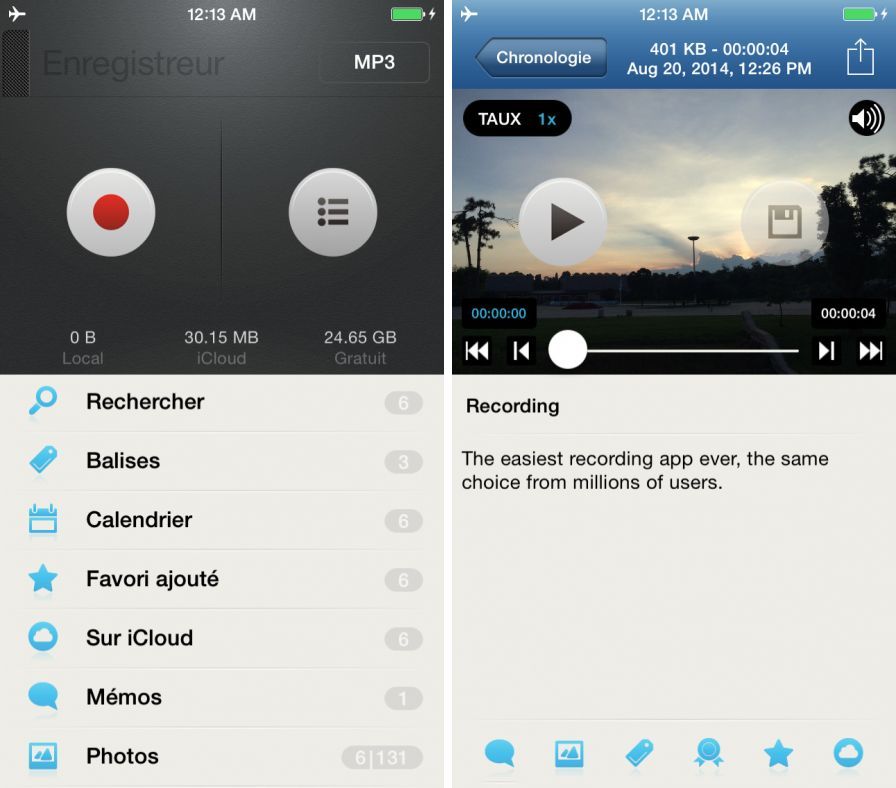Save the recording with the floppy disk button
The height and width of the screenshot is (788, 896).
click(784, 221)
